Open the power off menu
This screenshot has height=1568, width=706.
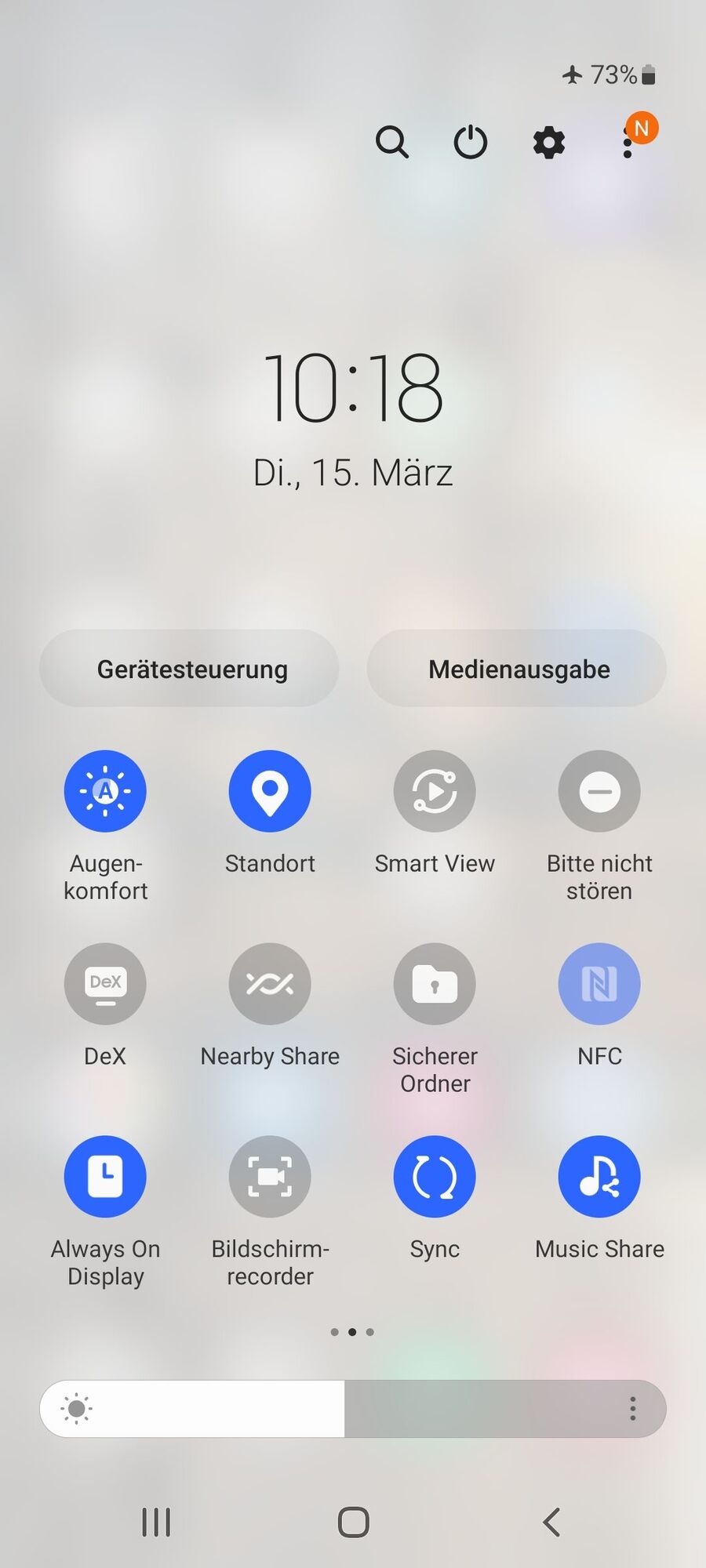click(470, 143)
